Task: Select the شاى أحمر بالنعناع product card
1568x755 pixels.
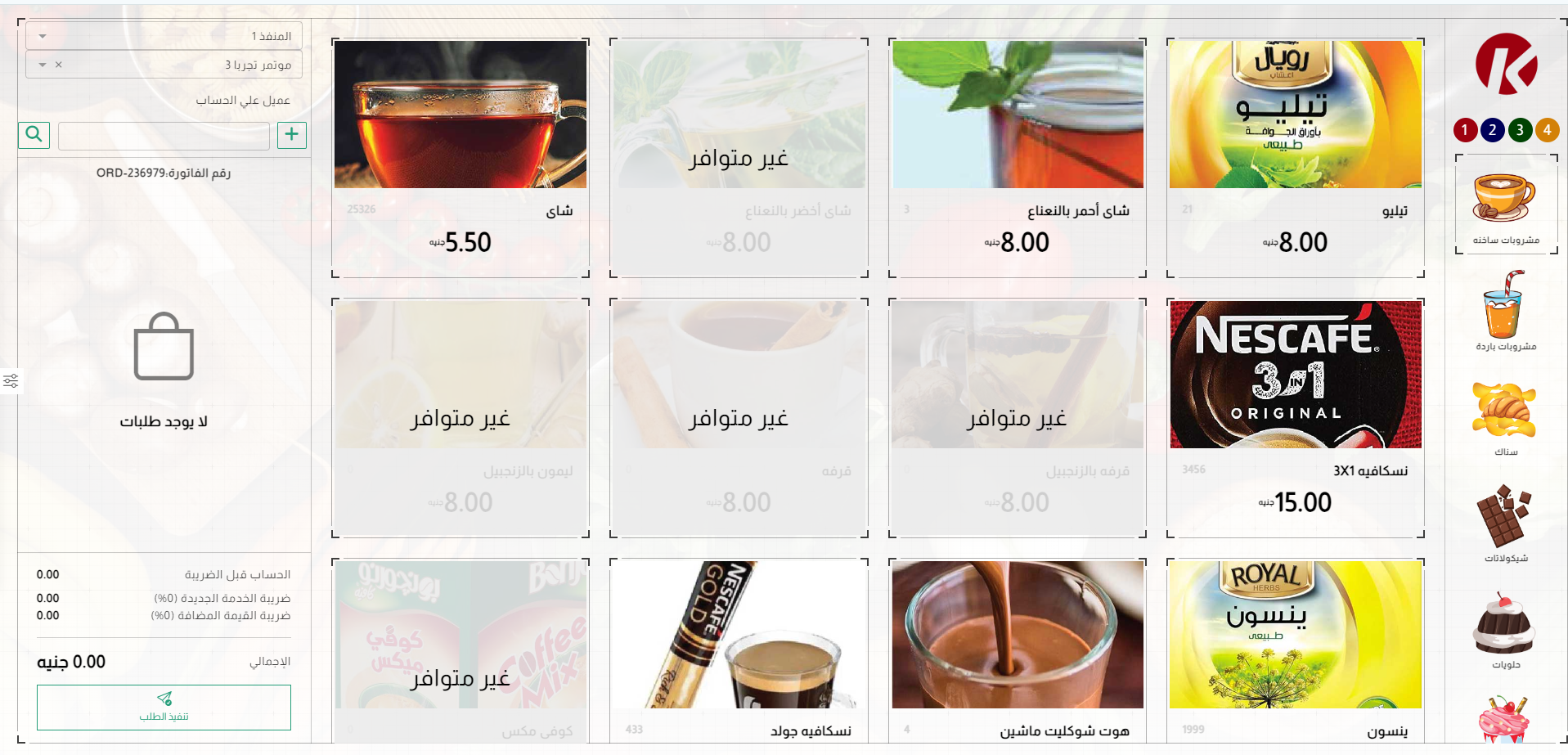Action: click(x=1017, y=157)
